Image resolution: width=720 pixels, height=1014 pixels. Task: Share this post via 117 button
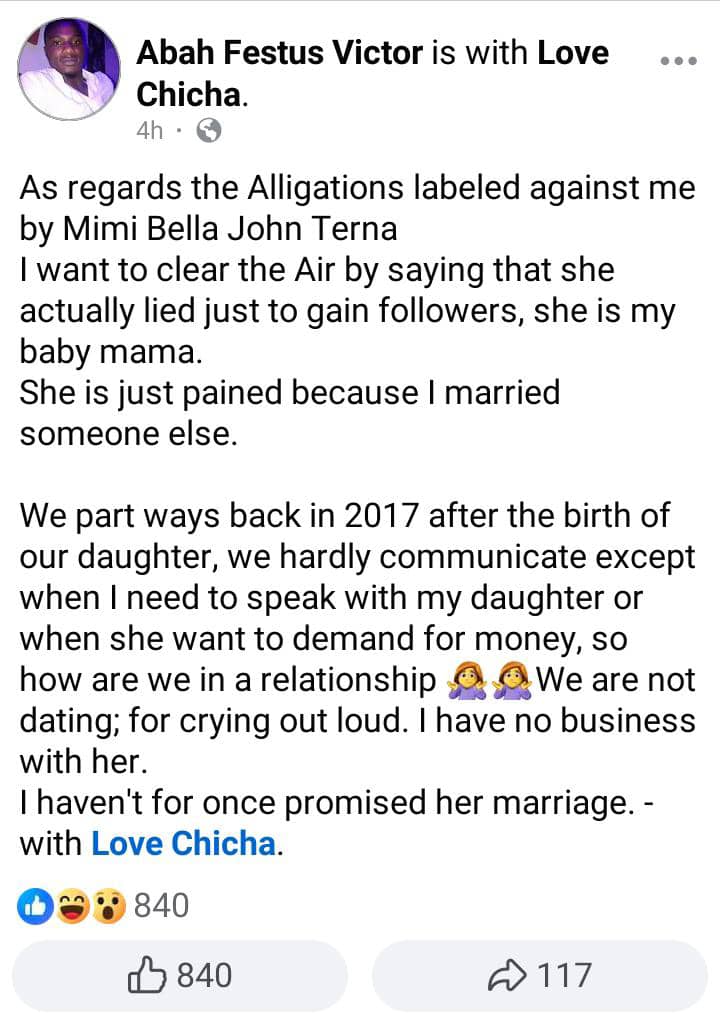pyautogui.click(x=540, y=975)
